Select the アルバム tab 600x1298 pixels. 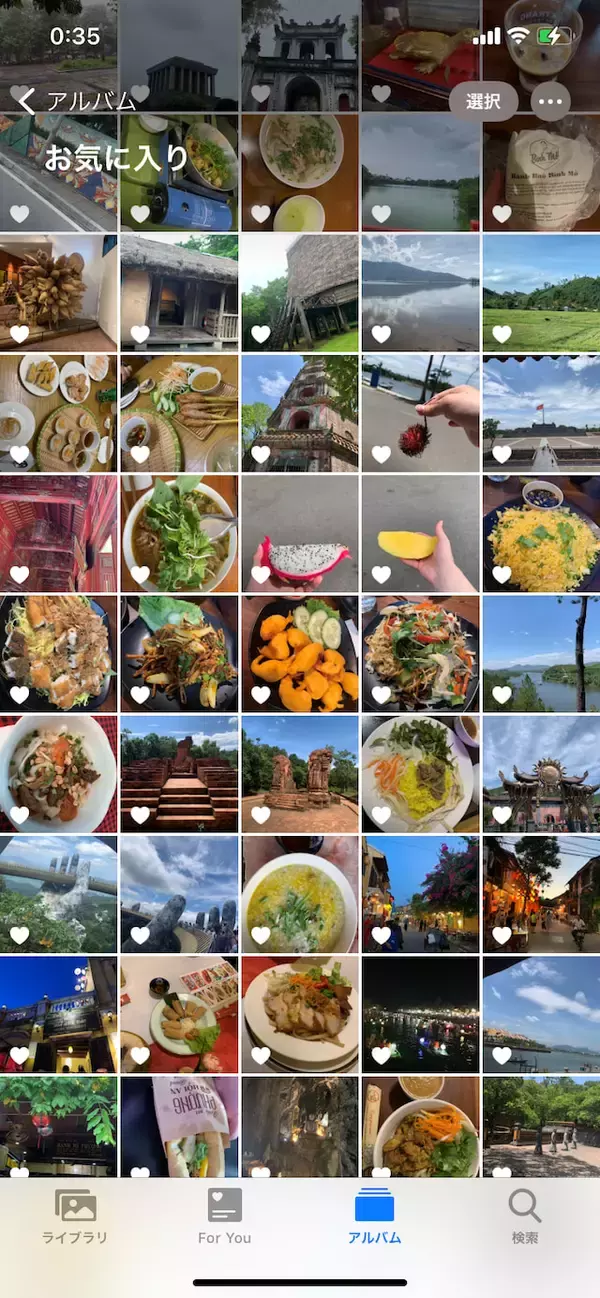[x=374, y=1217]
